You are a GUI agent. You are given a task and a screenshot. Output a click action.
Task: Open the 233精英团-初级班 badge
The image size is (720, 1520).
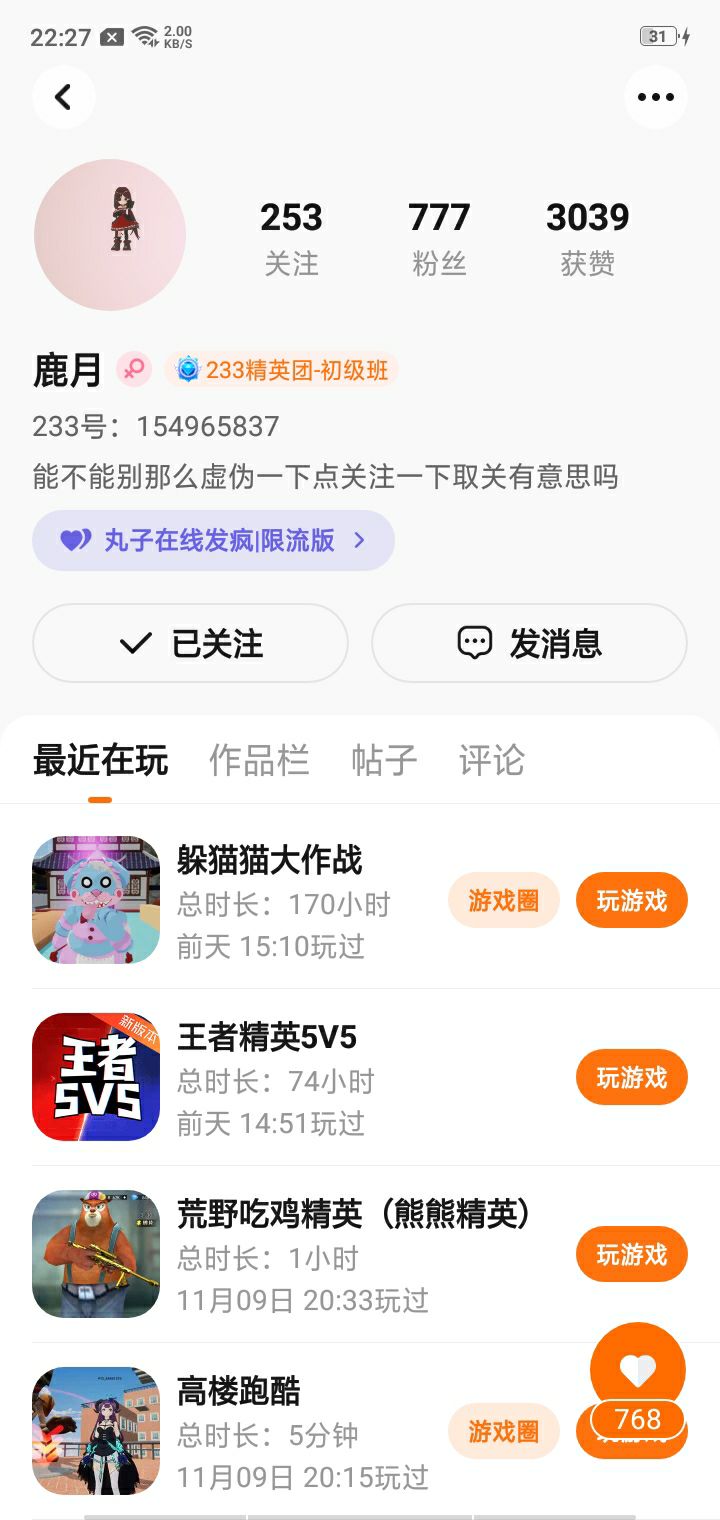pos(282,370)
